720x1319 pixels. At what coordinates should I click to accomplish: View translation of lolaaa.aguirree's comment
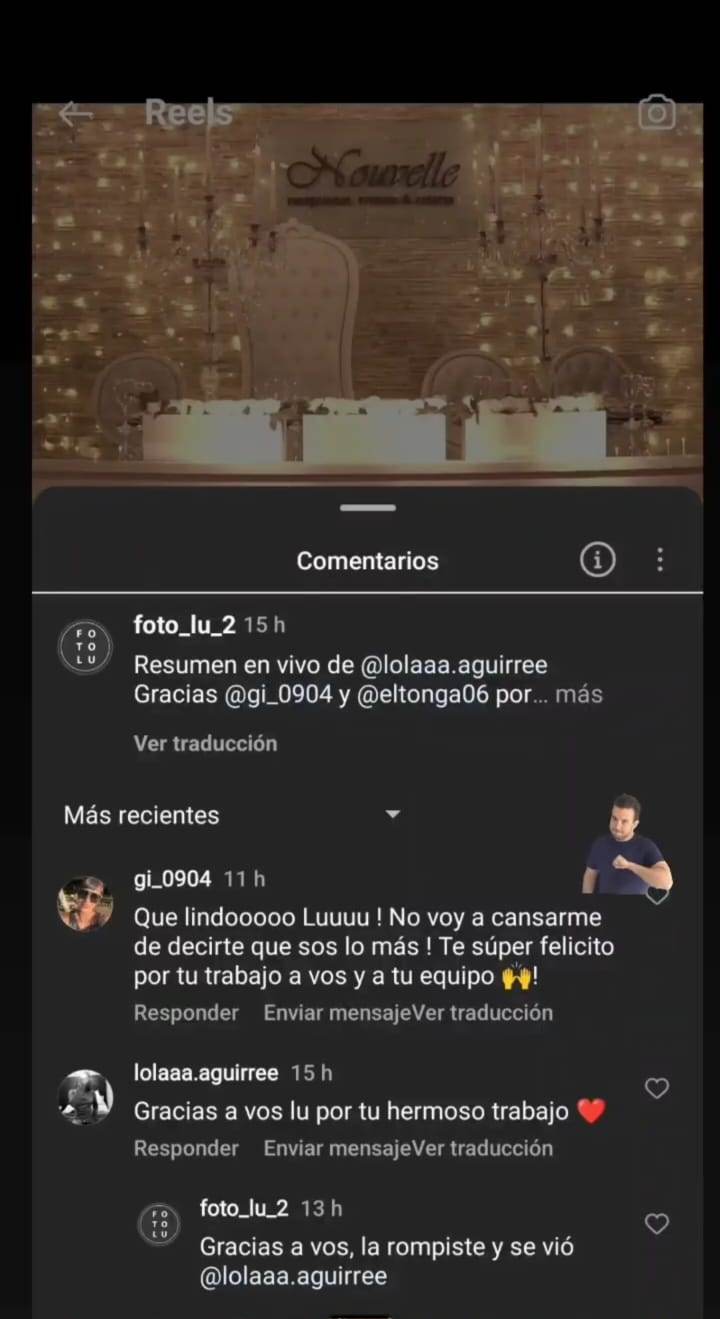(483, 1148)
